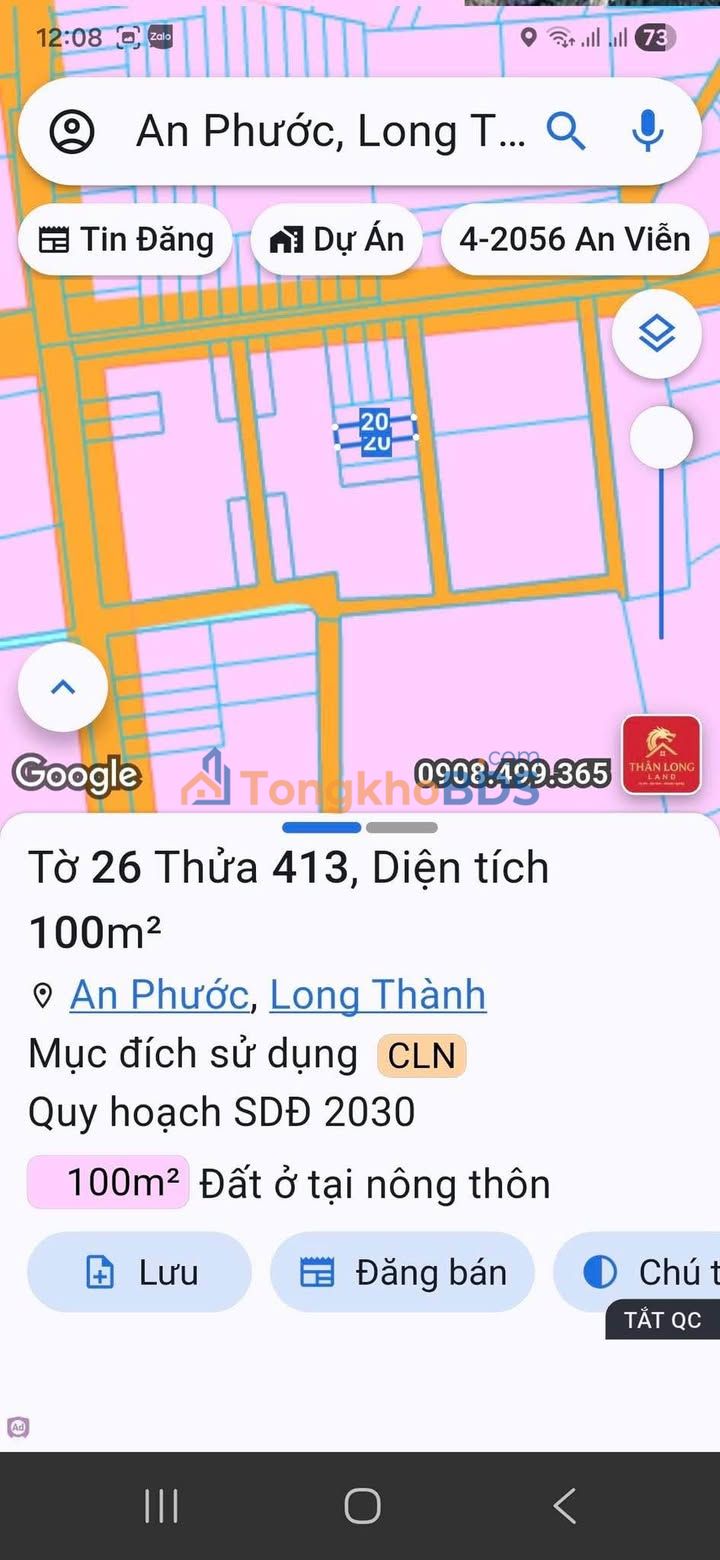This screenshot has height=1560, width=720.
Task: Tap the magnifier search icon
Action: click(x=566, y=132)
